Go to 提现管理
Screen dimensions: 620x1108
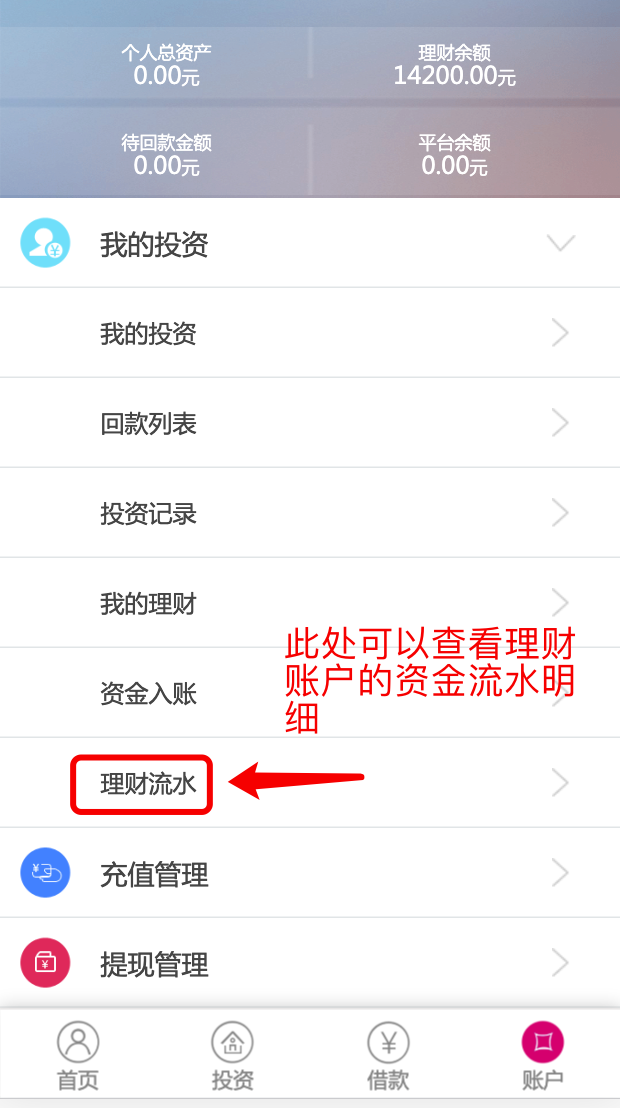[310, 962]
